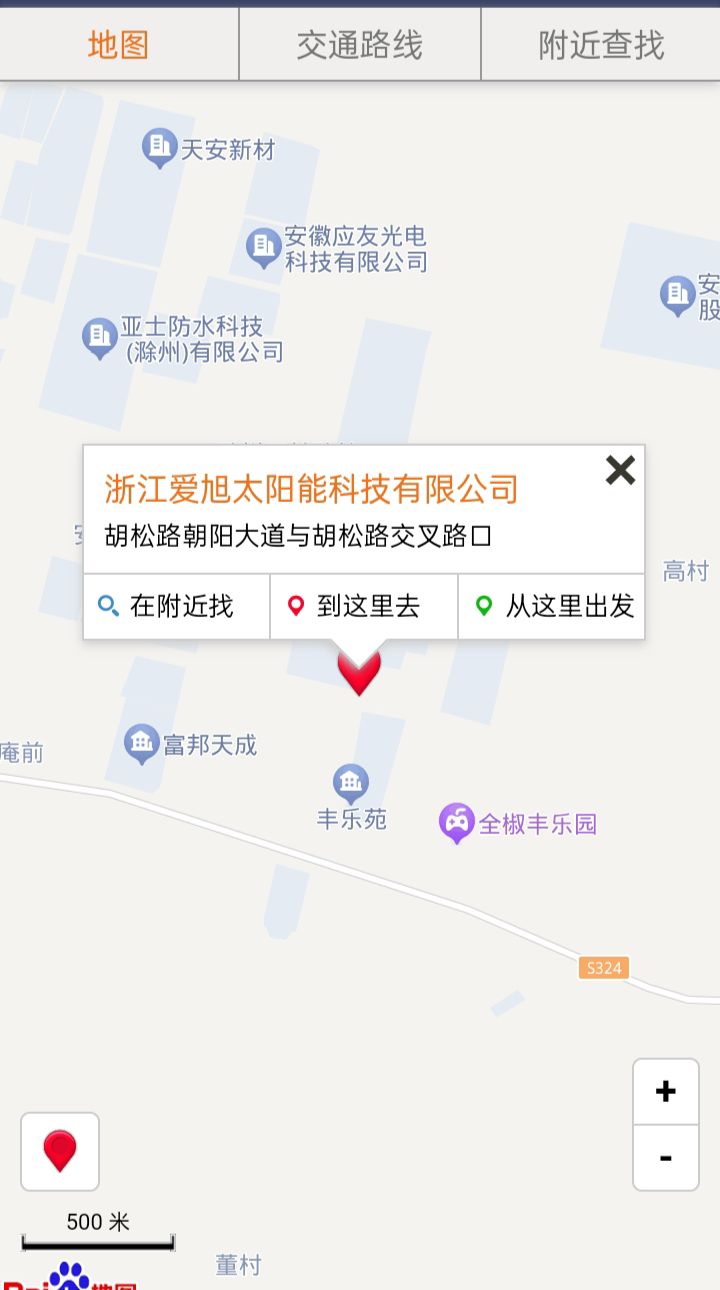Select the 全椒丰乐园 map marker
This screenshot has width=720, height=1290.
[457, 823]
